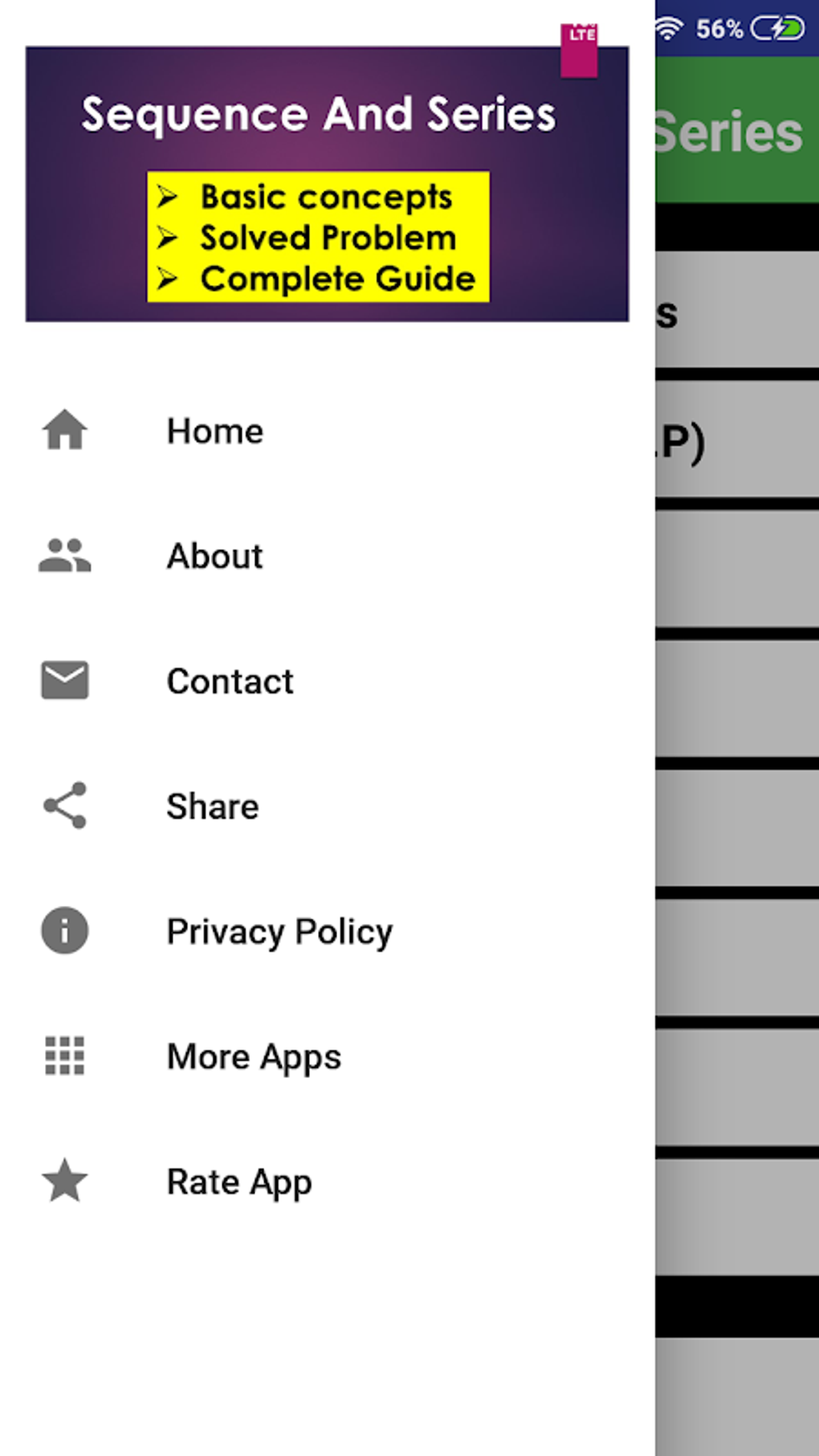View the Privacy Policy
Screen dimensions: 819x1456
(x=279, y=932)
